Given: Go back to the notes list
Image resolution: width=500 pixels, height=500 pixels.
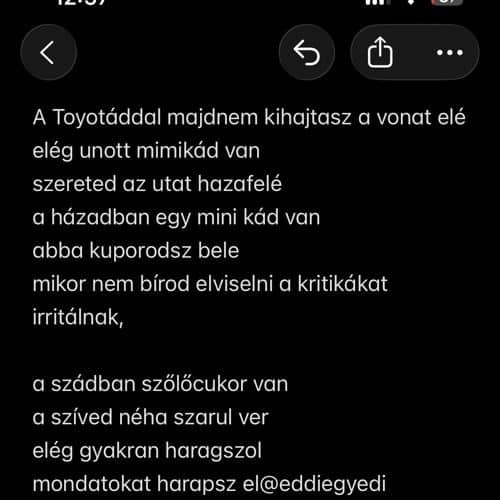Looking at the screenshot, I should (49, 52).
